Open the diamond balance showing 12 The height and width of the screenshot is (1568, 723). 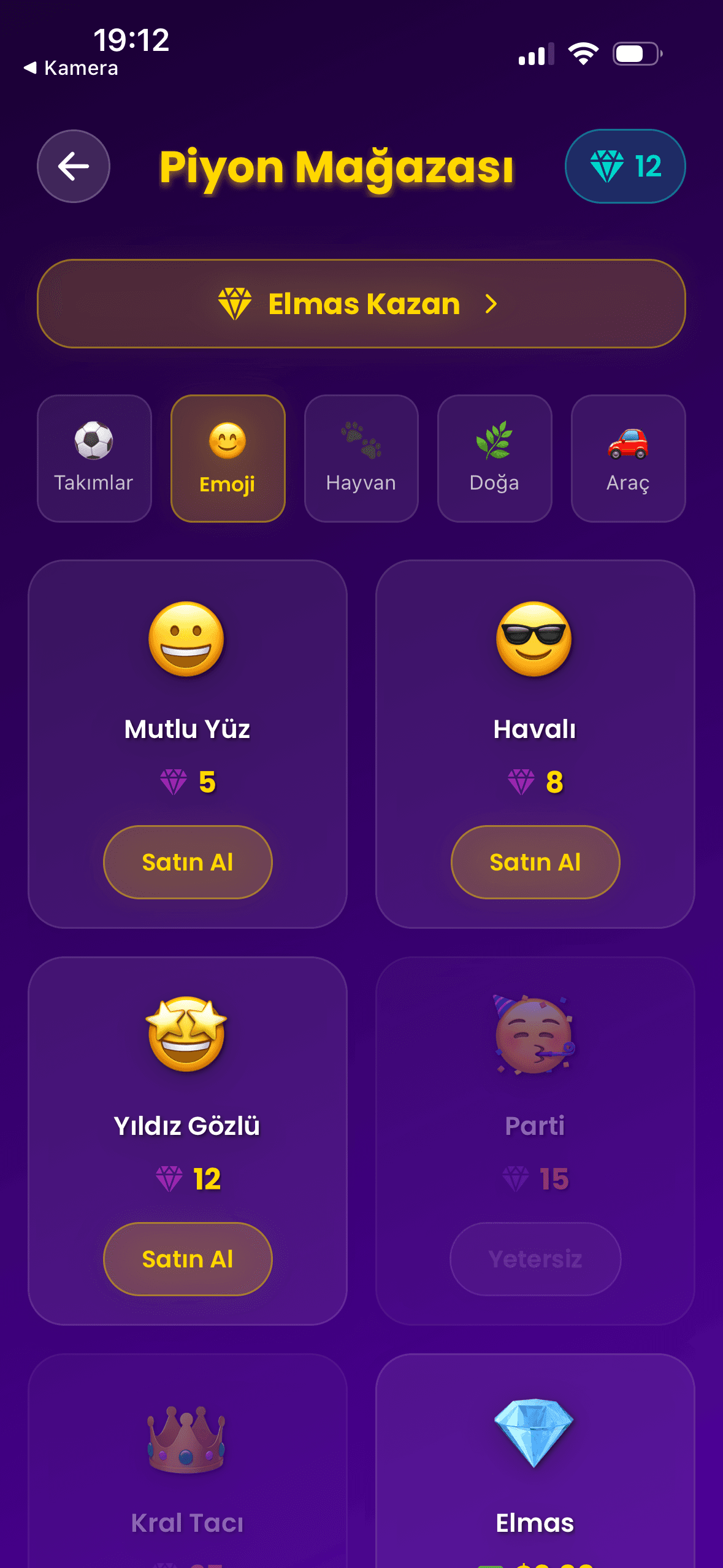point(625,166)
